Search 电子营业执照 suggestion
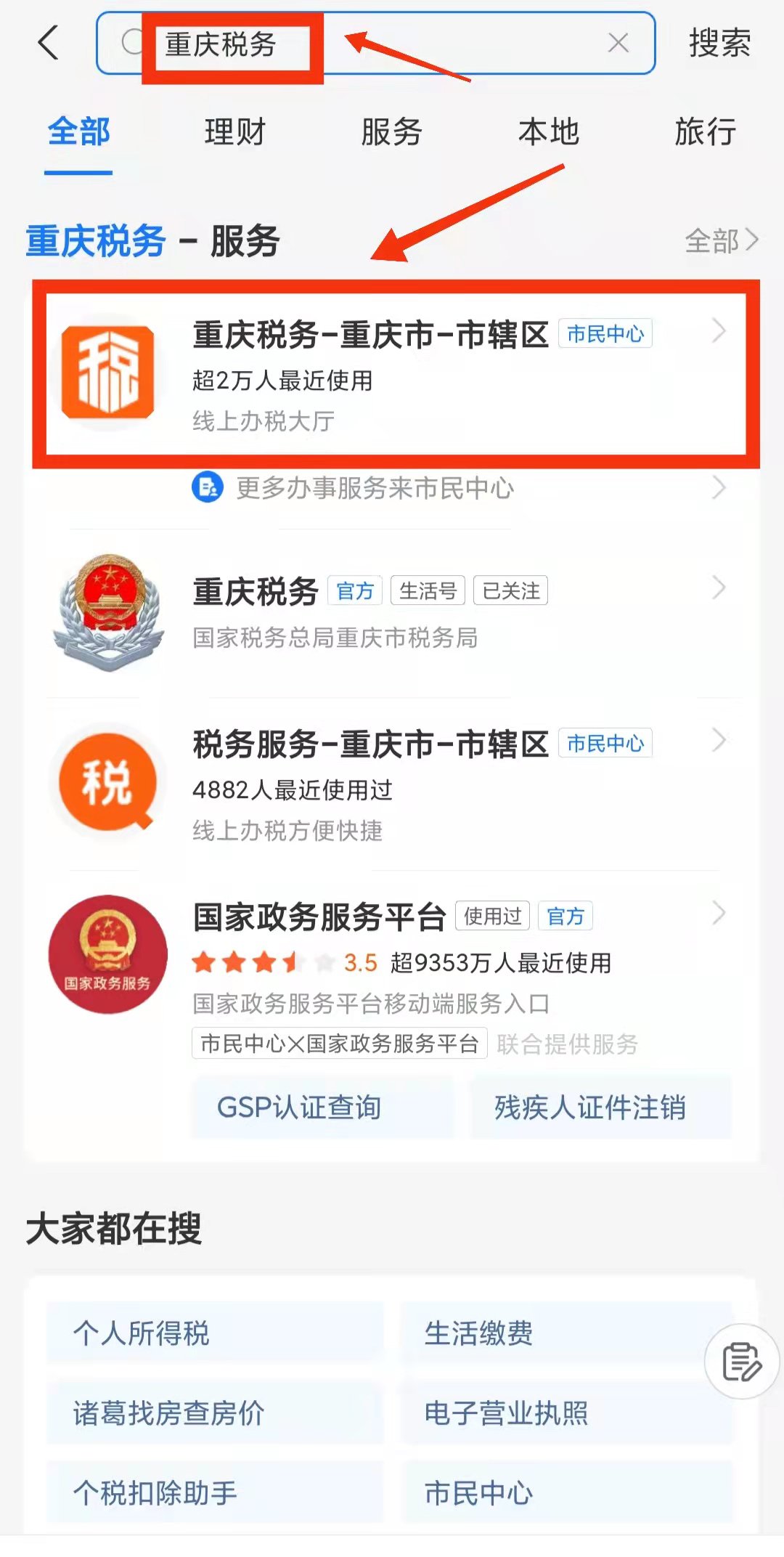The image size is (784, 1557). coord(566,1413)
